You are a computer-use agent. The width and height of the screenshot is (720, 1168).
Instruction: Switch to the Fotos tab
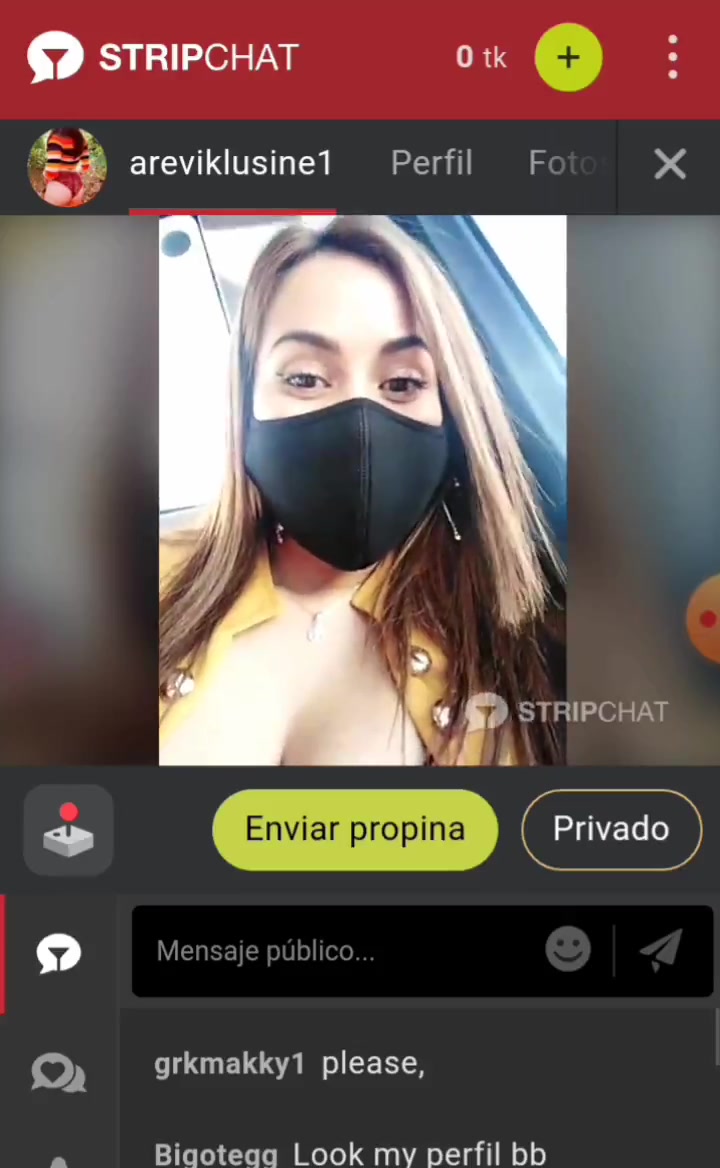[567, 164]
